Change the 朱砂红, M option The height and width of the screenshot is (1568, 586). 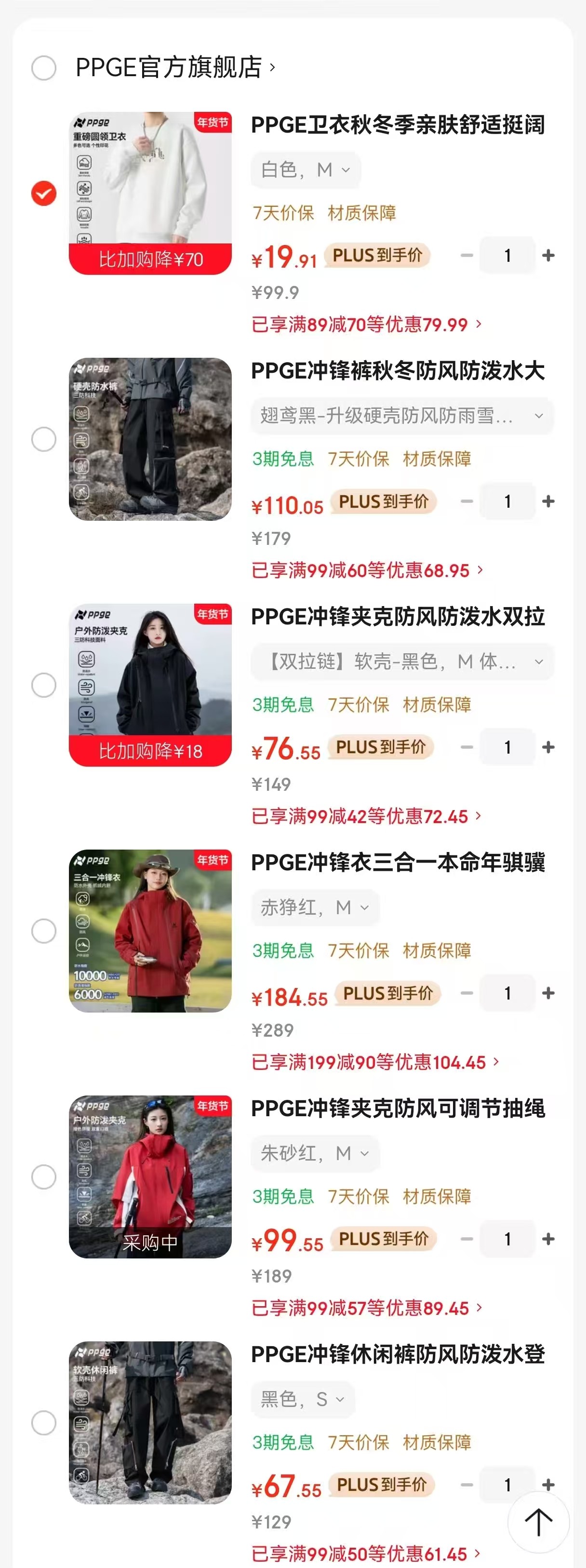coord(315,1153)
